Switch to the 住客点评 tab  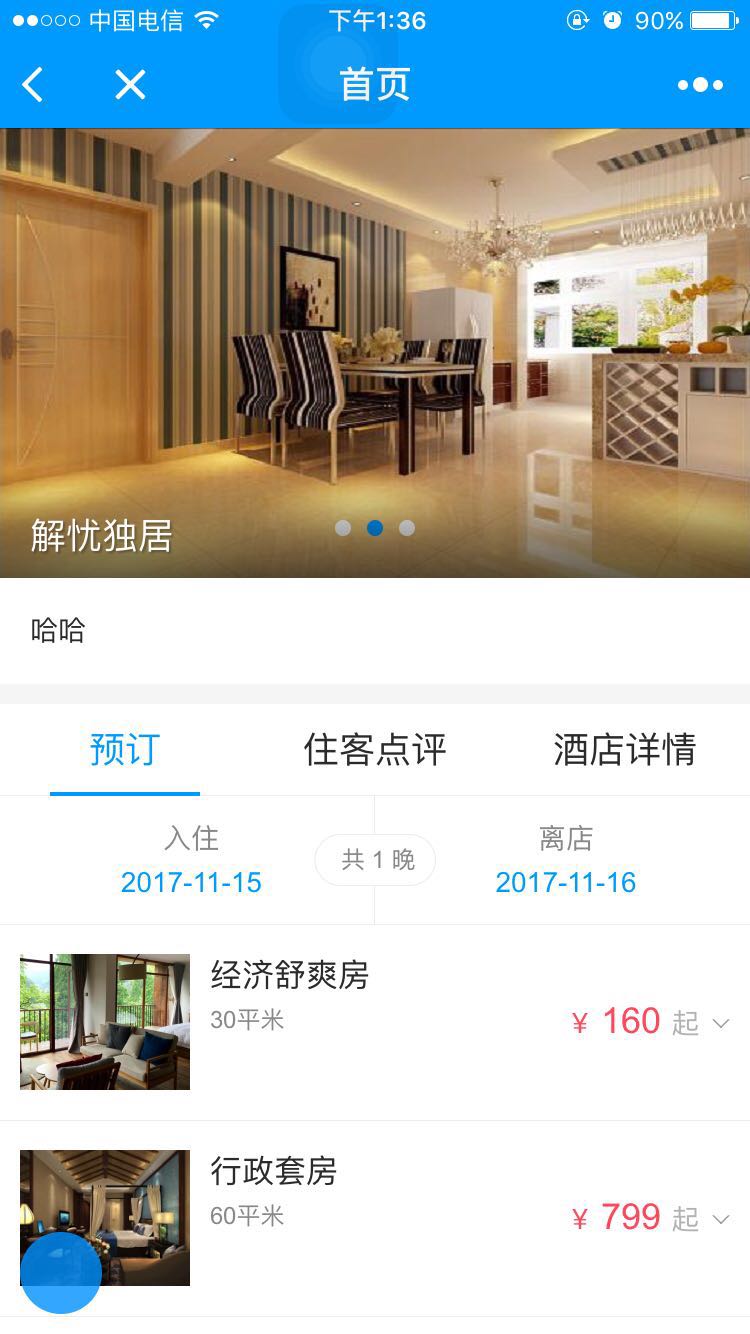[x=375, y=750]
